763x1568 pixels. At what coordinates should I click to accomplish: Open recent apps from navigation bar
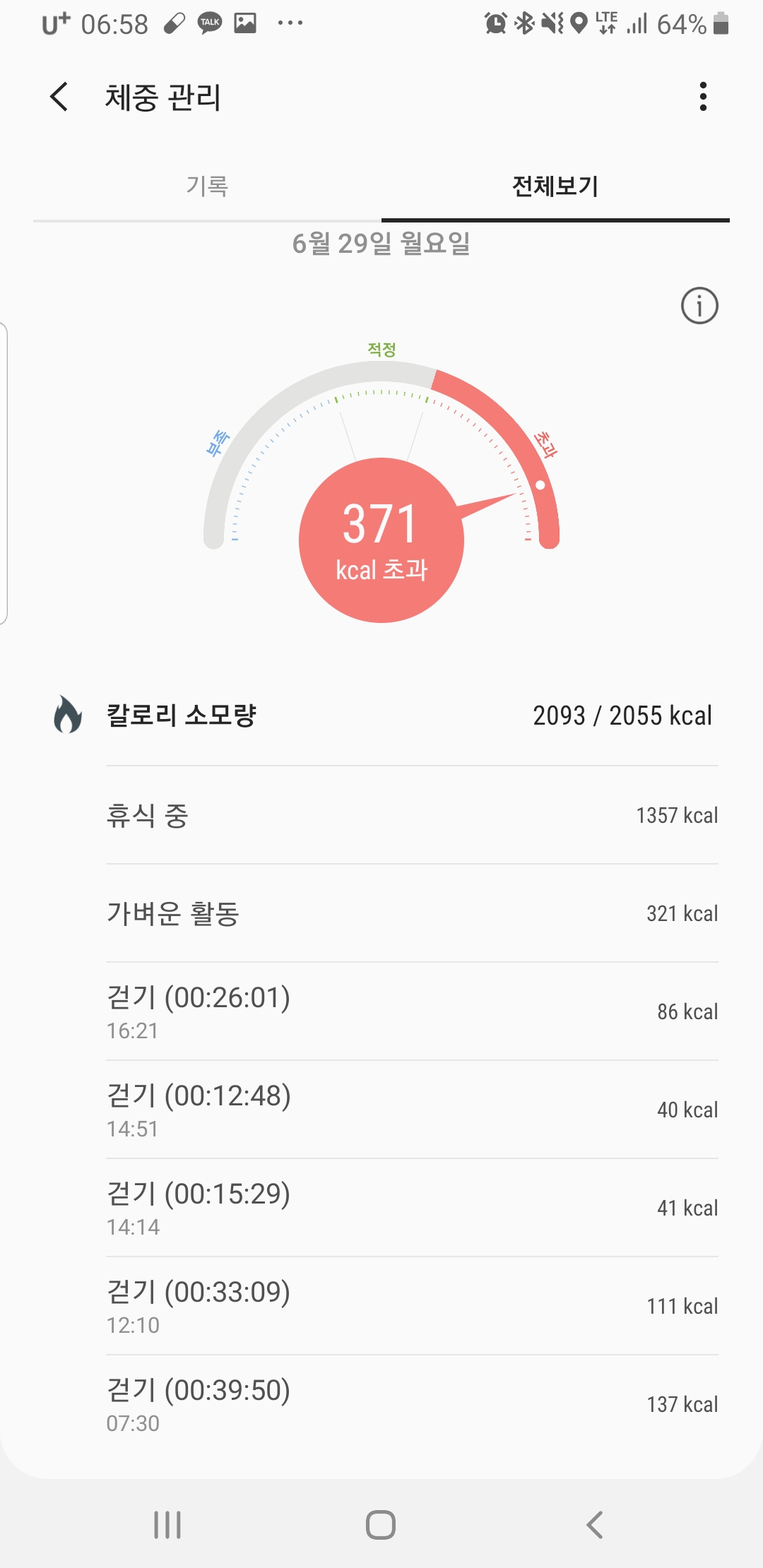(x=167, y=1525)
